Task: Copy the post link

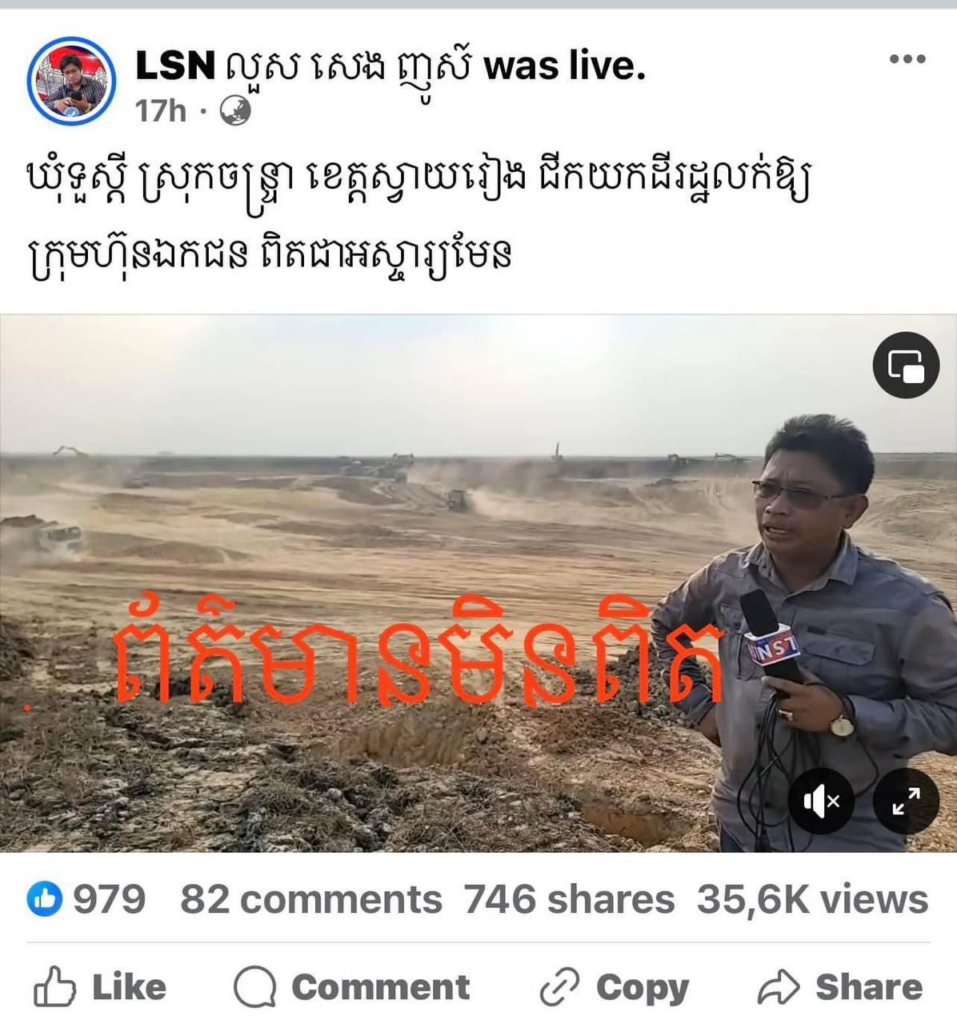Action: tap(614, 988)
